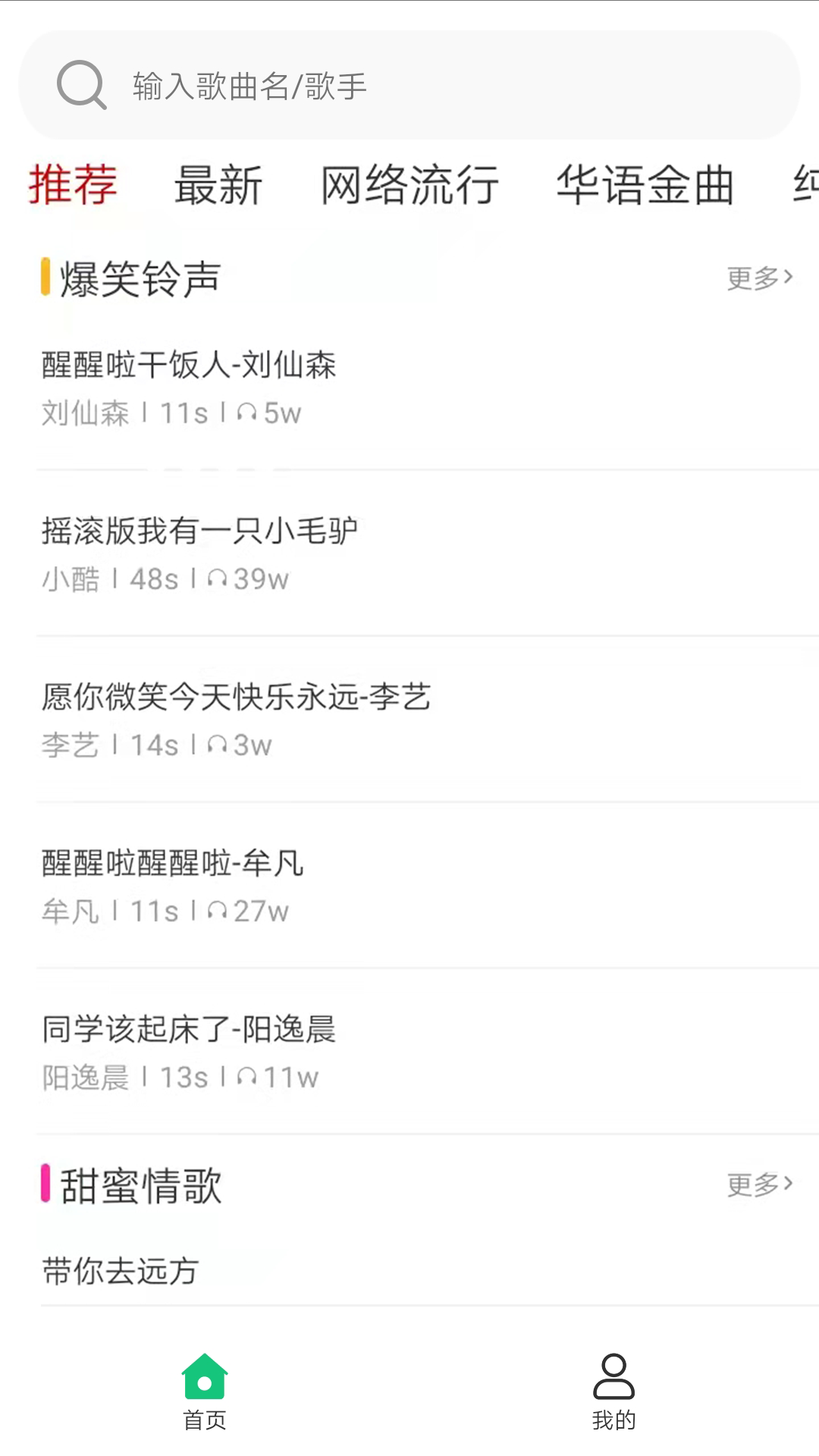This screenshot has width=819, height=1456.
Task: Switch to the 推荐 tab
Action: [73, 185]
